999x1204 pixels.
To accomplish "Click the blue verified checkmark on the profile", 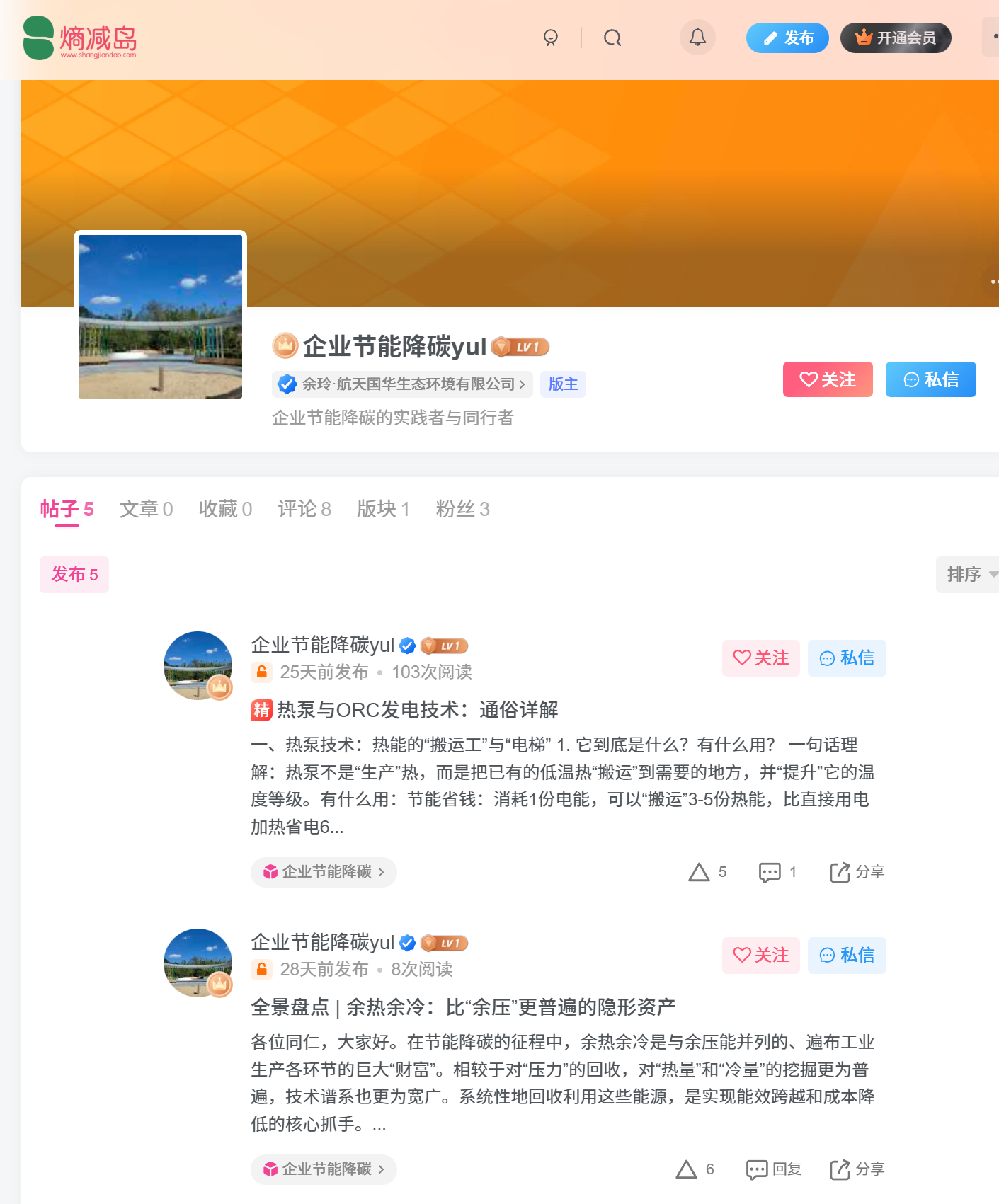I will 286,384.
